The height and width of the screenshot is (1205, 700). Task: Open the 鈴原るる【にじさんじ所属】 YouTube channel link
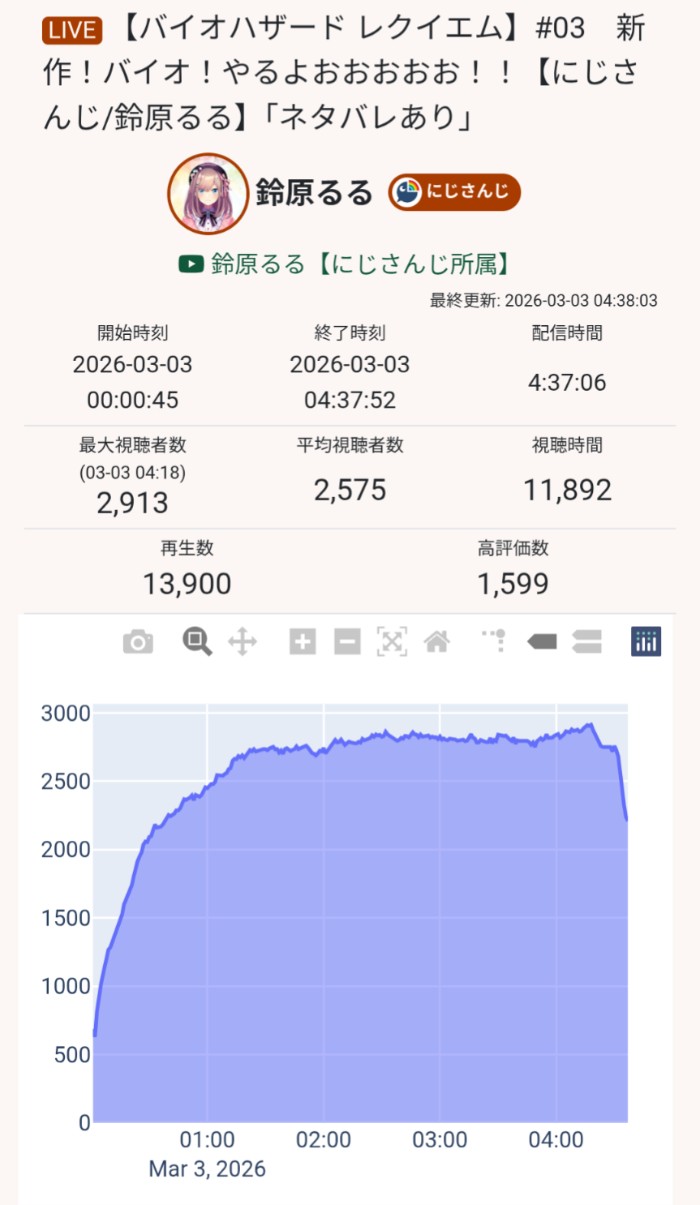click(346, 264)
